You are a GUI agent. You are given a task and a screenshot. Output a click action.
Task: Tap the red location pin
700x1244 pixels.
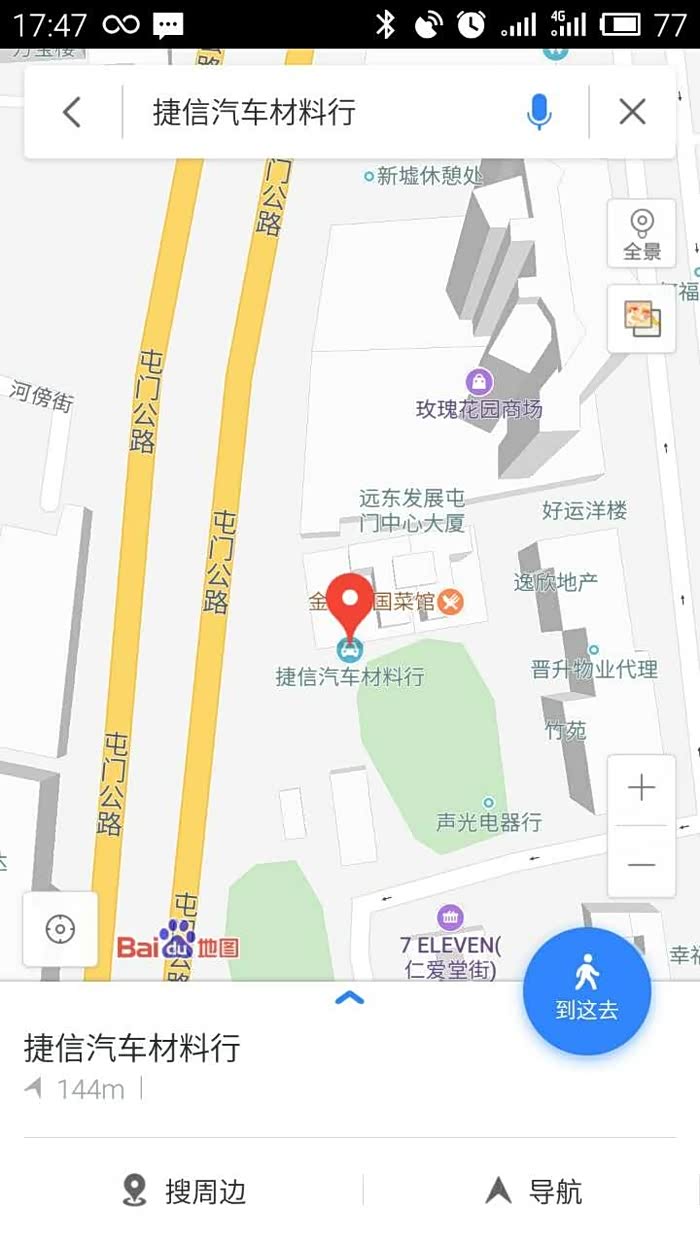350,606
